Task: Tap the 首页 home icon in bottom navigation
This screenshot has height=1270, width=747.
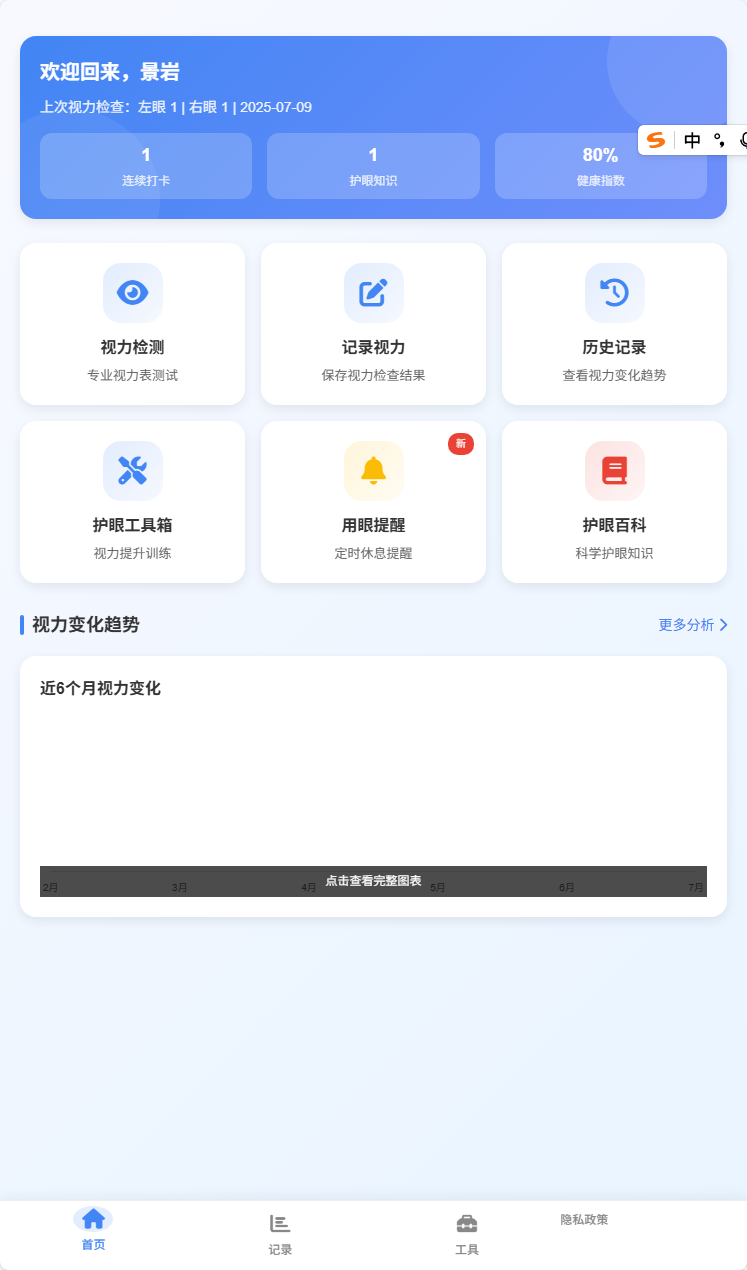Action: [93, 1219]
